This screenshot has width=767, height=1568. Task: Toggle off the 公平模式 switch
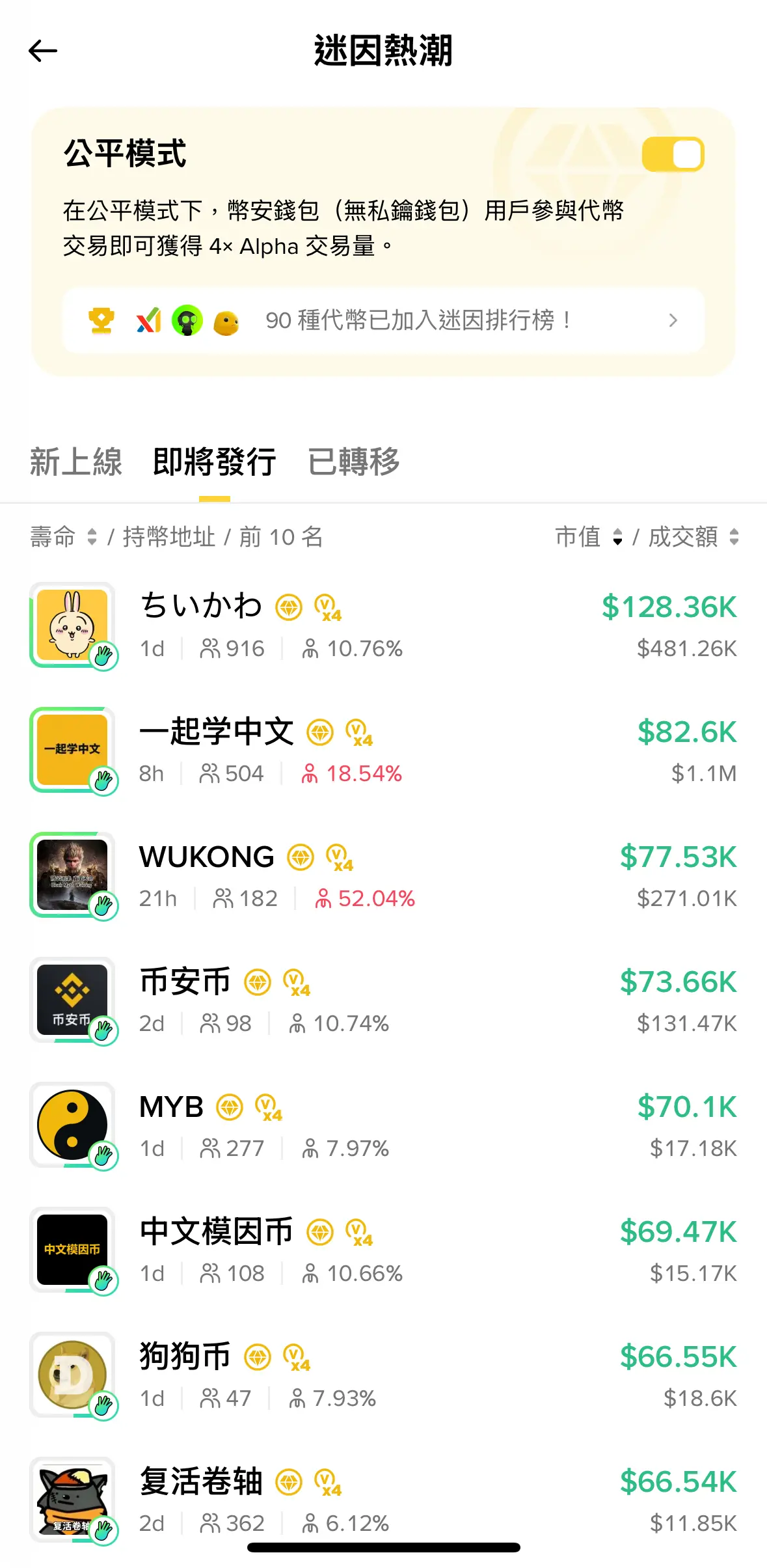673,154
